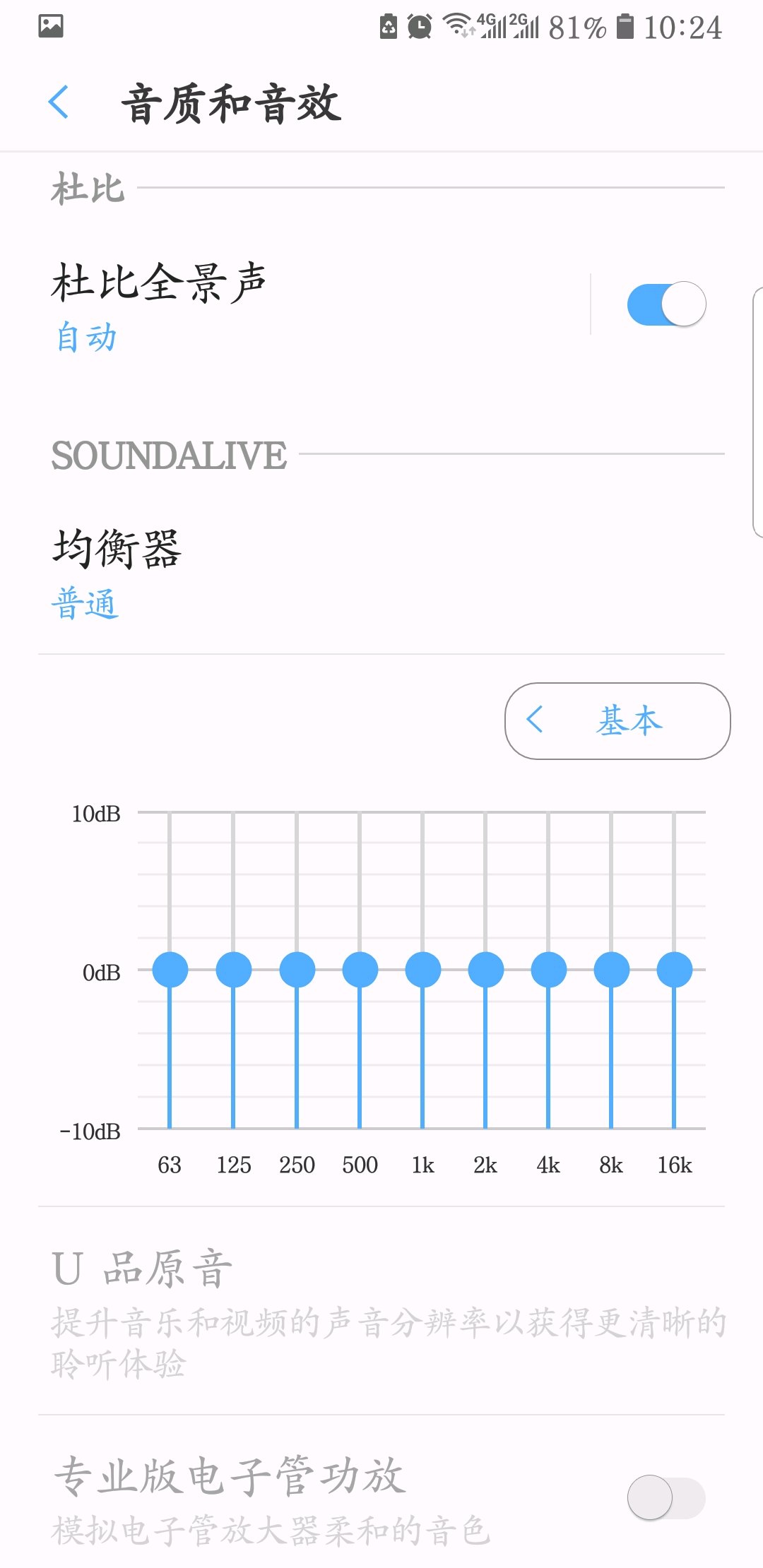Image resolution: width=763 pixels, height=1568 pixels.
Task: Switch to the 基本 equalizer view
Action: [x=617, y=721]
